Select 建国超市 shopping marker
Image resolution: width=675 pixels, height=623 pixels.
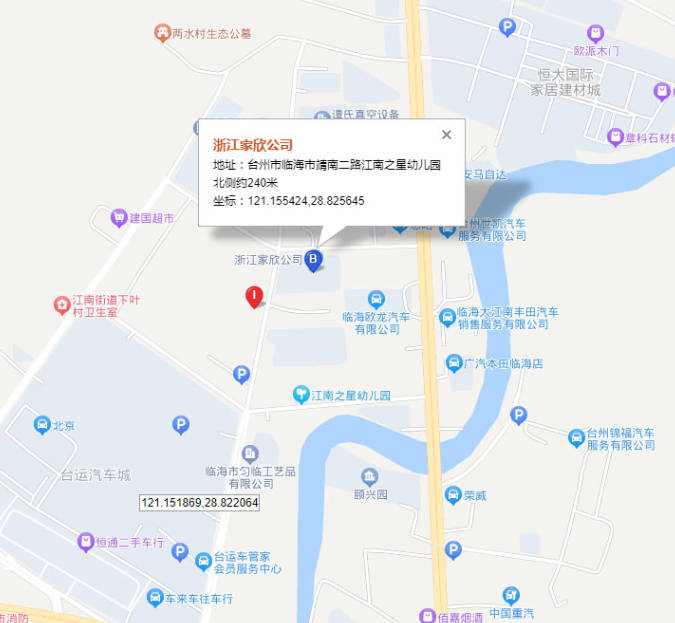point(119,217)
